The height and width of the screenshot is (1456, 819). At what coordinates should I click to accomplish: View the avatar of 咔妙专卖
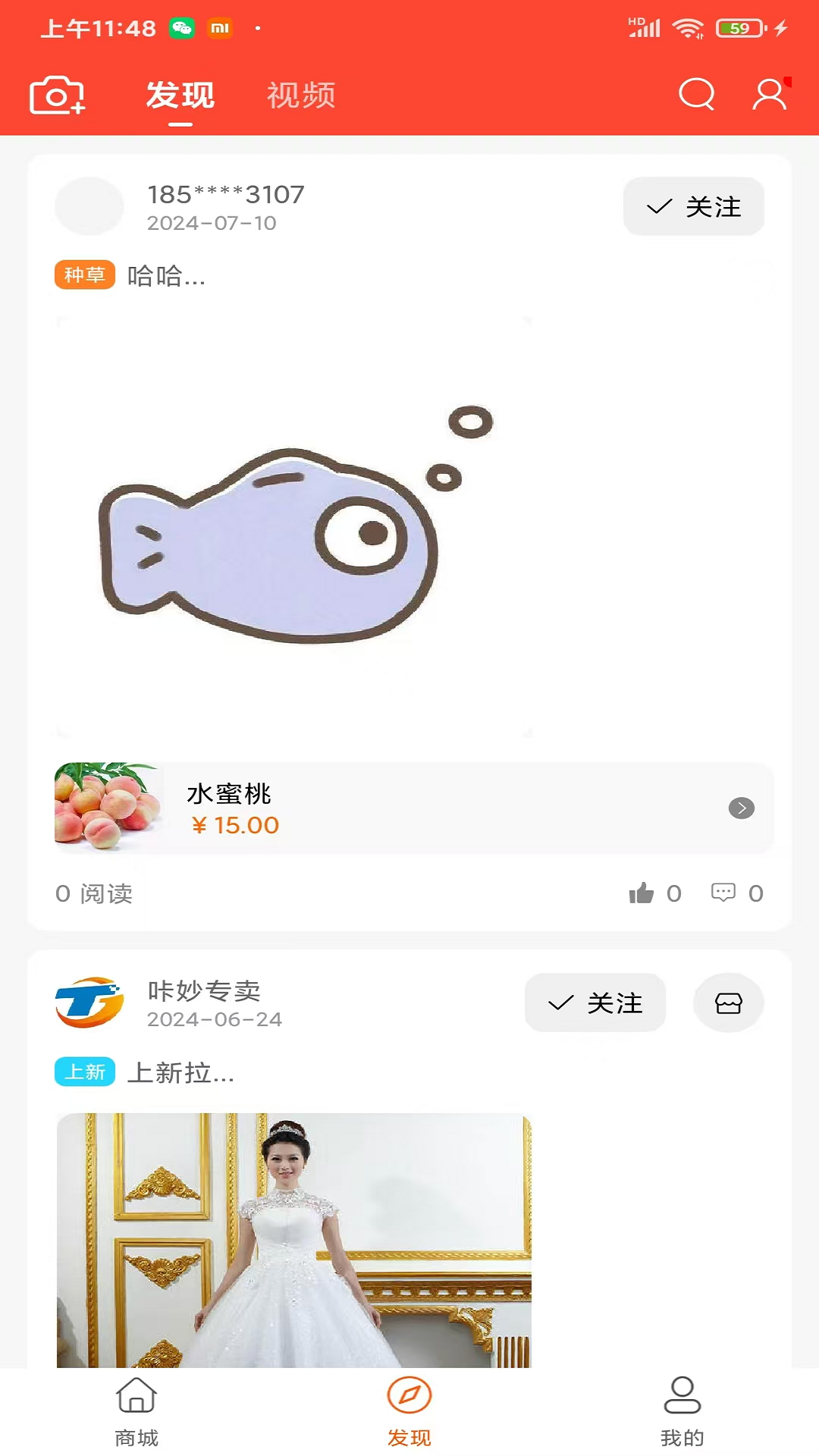pyautogui.click(x=89, y=1003)
